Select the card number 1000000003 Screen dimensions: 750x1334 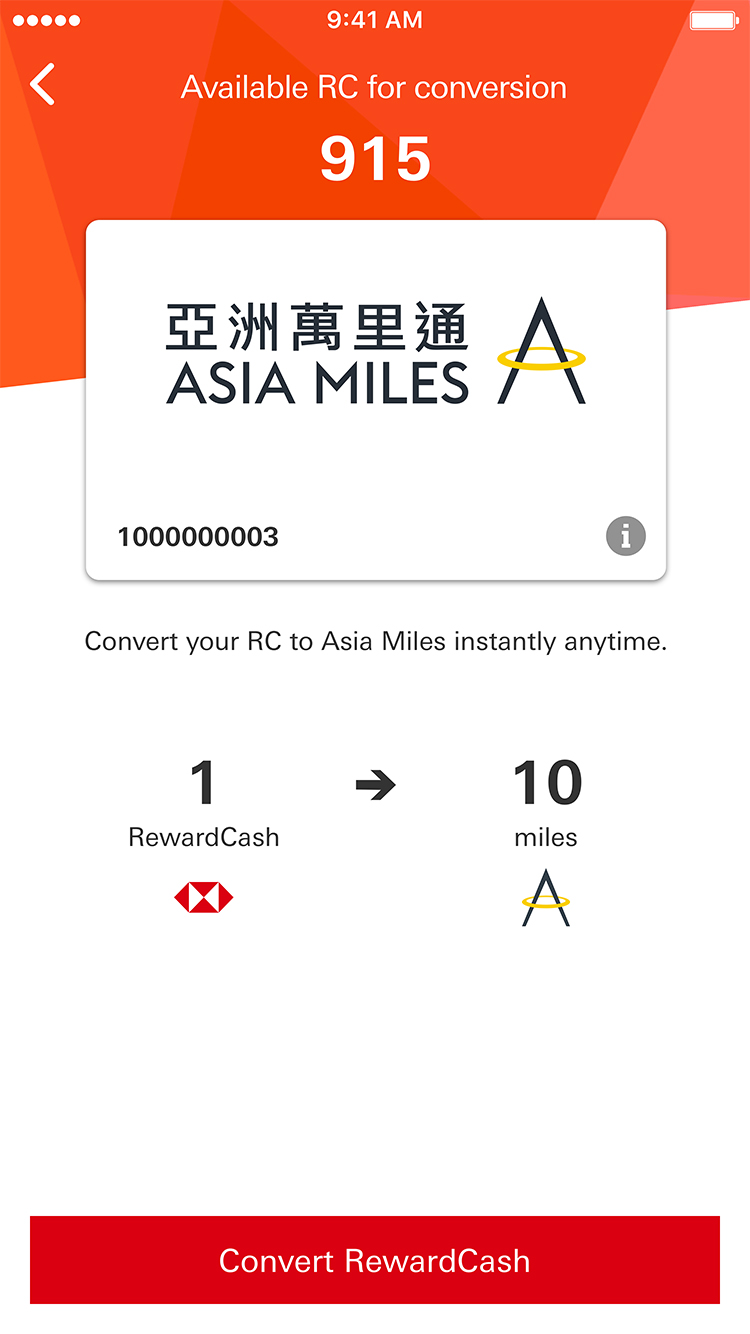(x=197, y=537)
